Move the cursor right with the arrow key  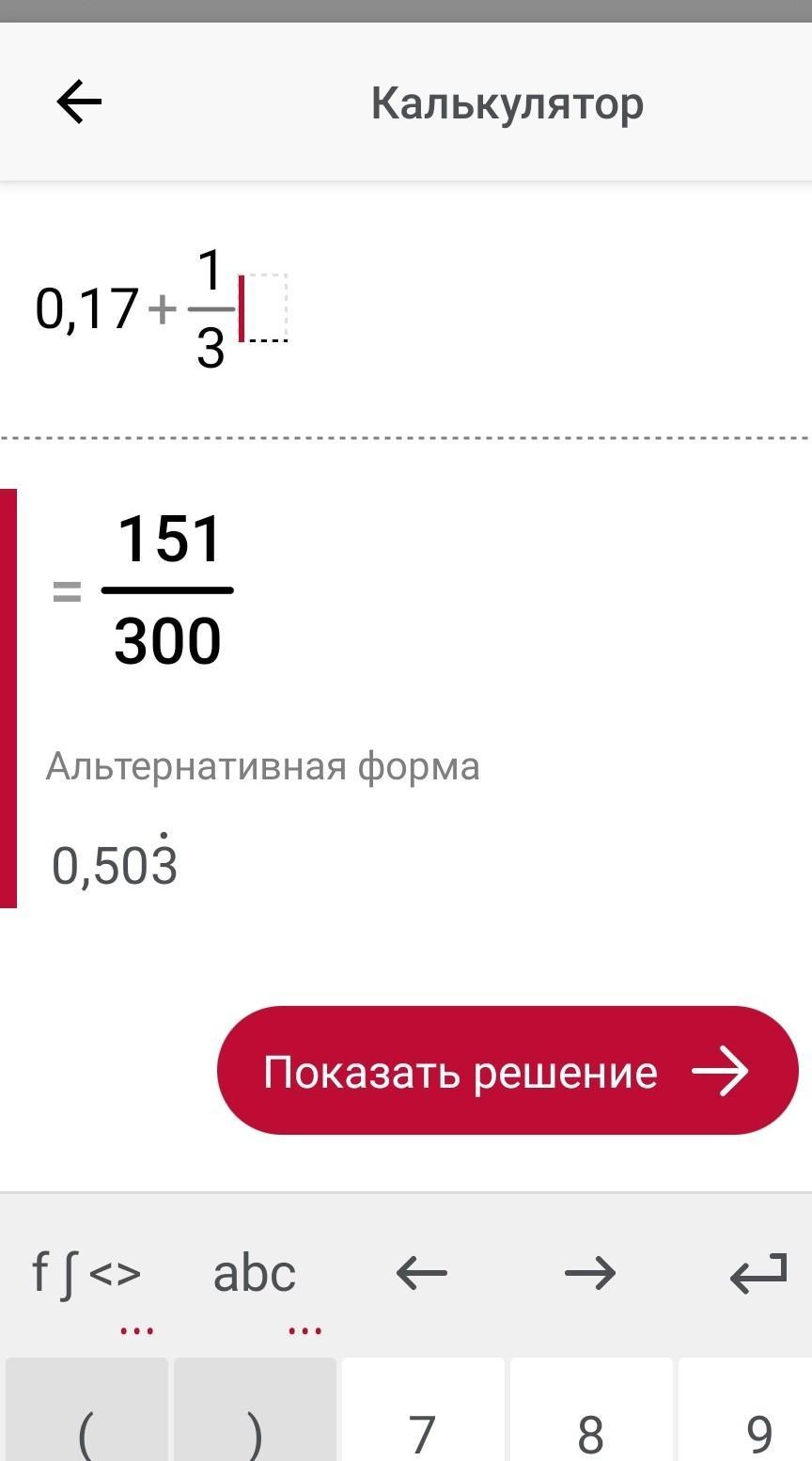(x=590, y=1274)
